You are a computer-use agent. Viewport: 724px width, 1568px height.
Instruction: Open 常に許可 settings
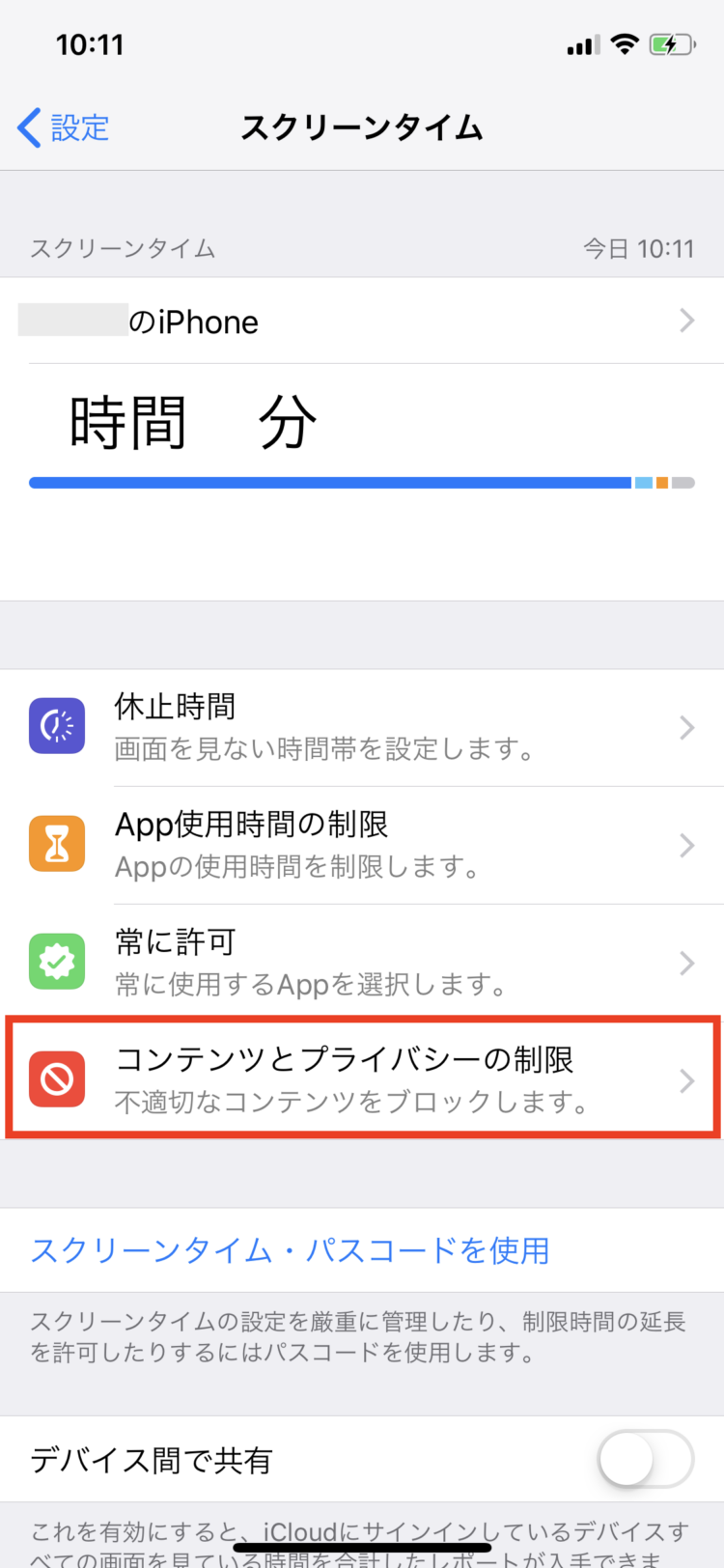362,963
